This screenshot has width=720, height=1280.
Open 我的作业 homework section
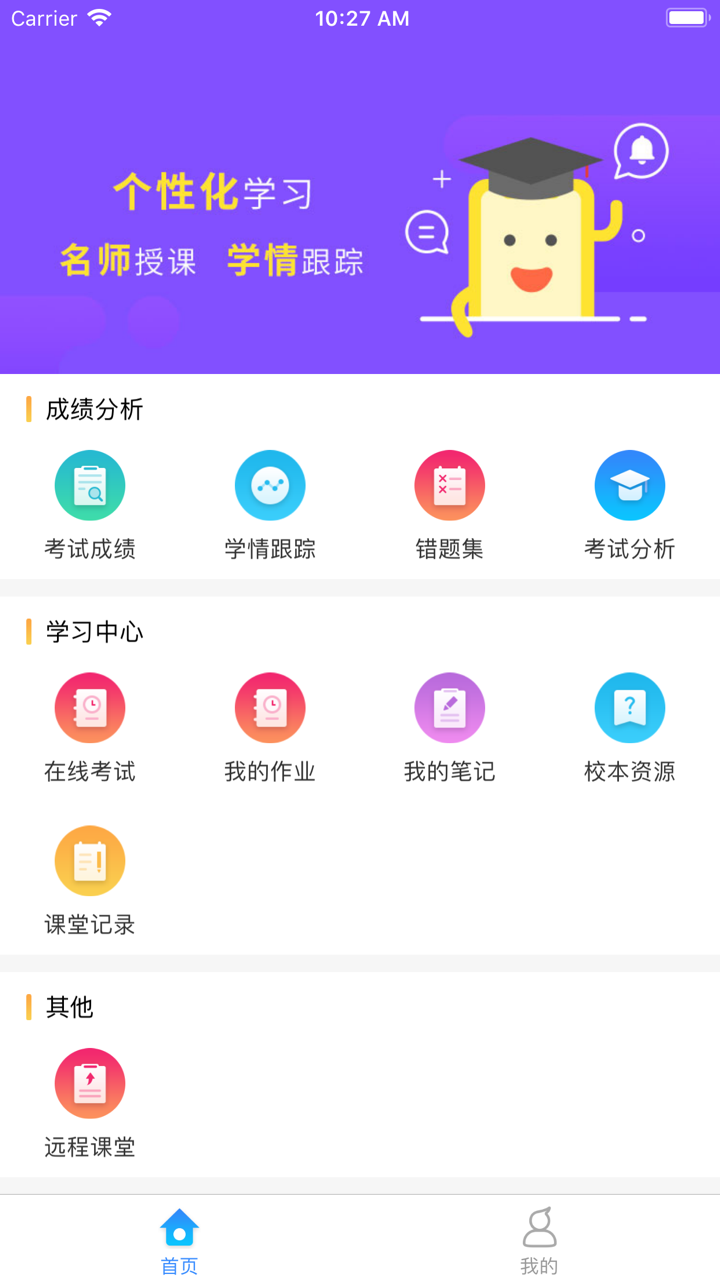270,707
